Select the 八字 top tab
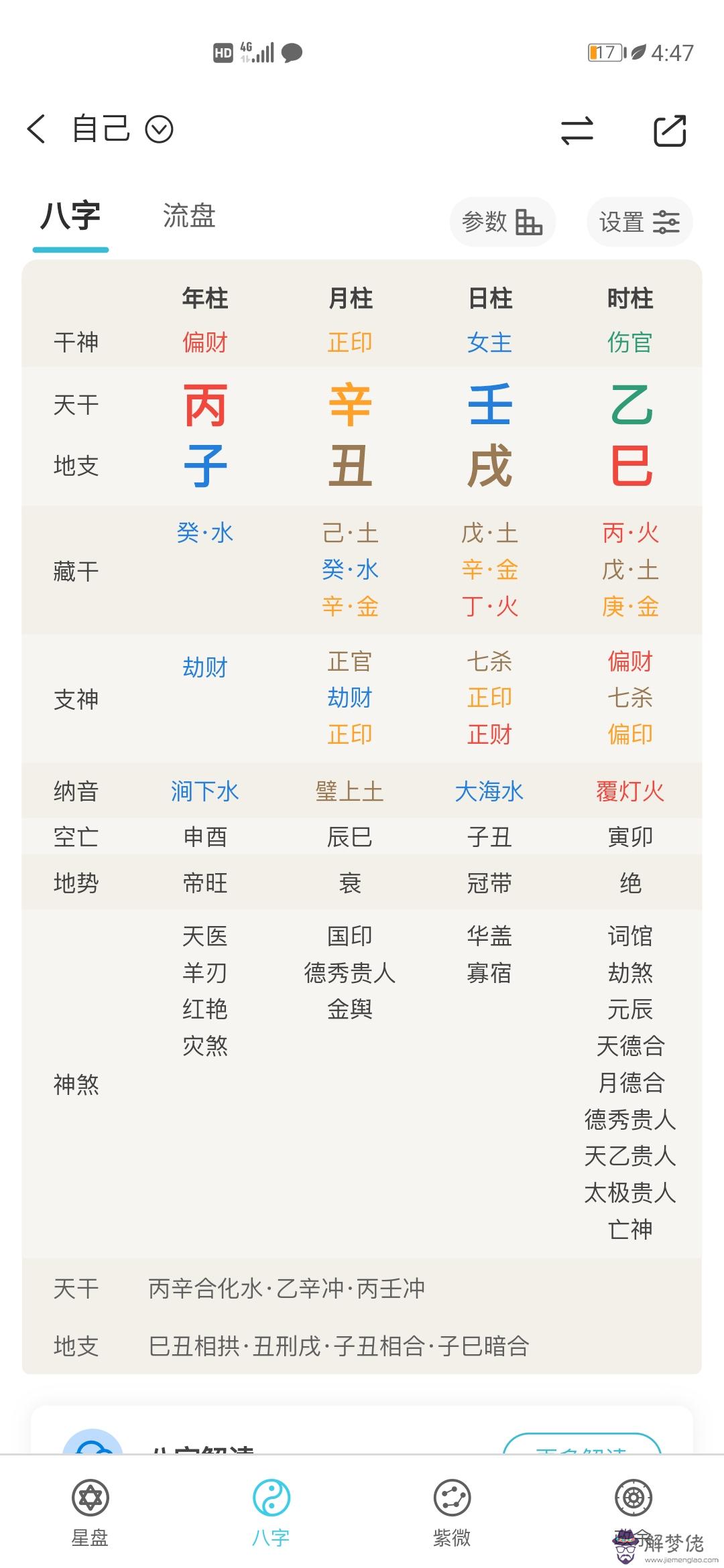Screen dimensions: 724x1568 (70, 217)
